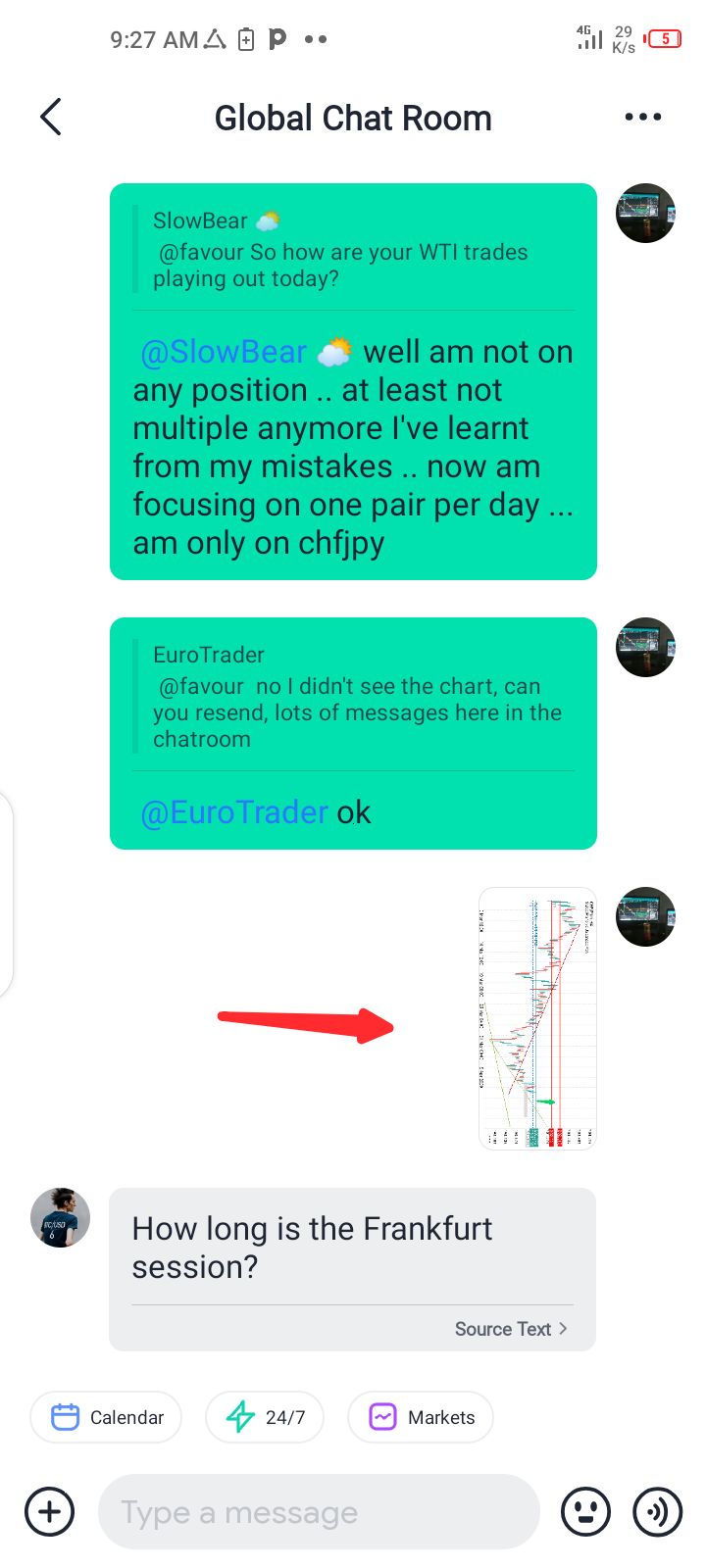
Task: View profile of the Frankfurt question sender
Action: [x=61, y=1217]
